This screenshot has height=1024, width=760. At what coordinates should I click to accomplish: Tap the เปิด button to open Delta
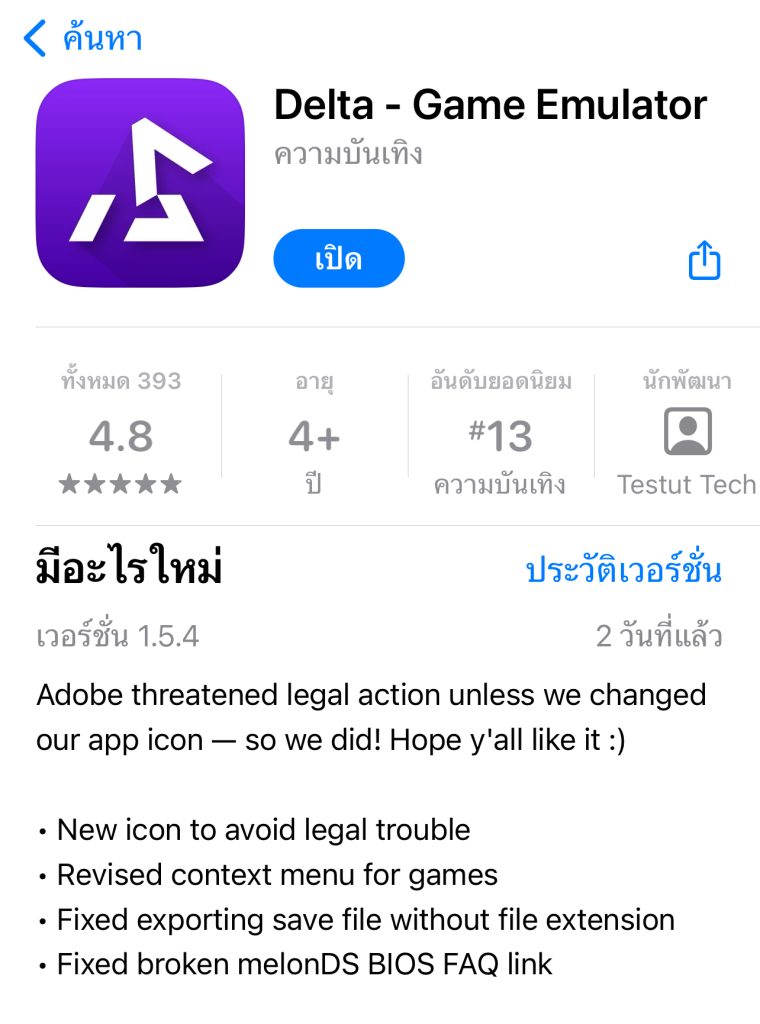pos(338,259)
